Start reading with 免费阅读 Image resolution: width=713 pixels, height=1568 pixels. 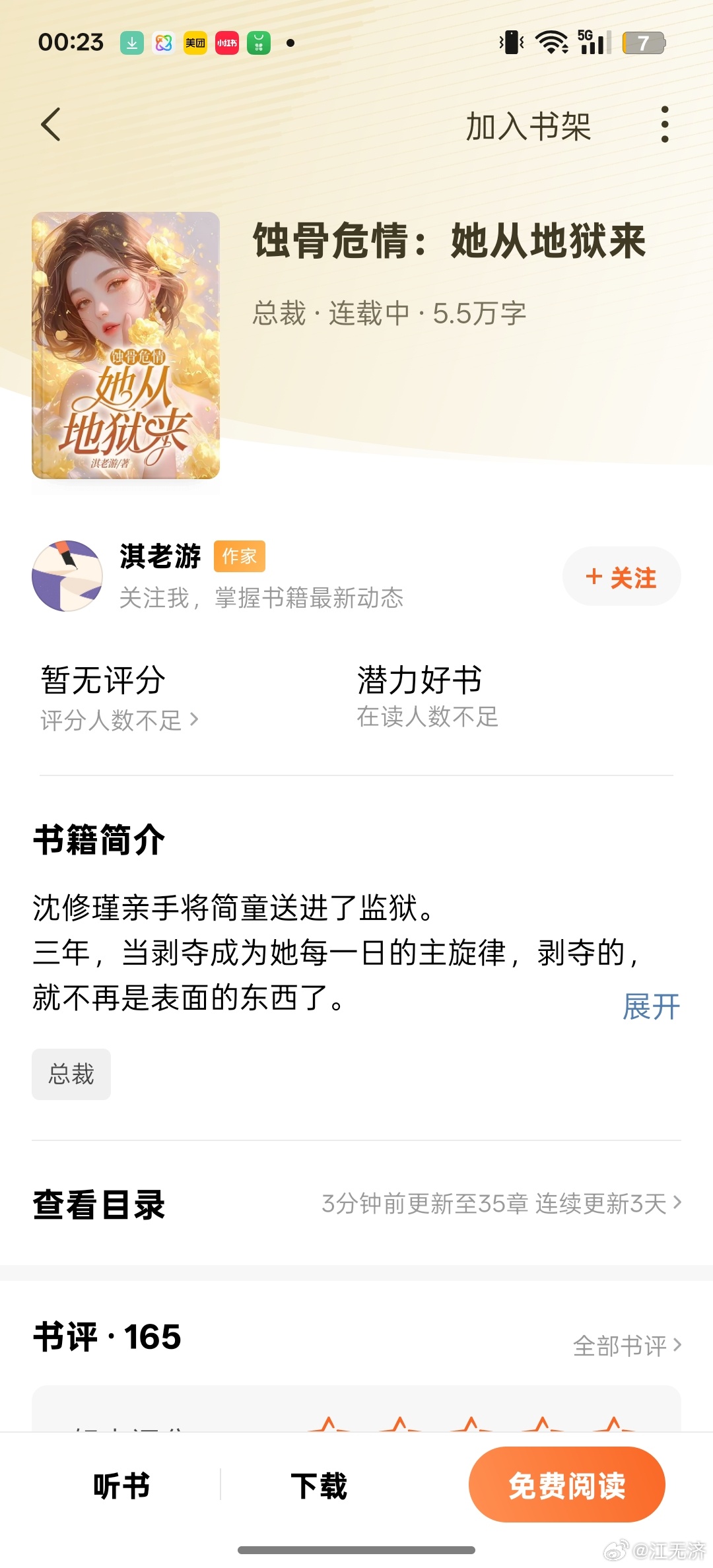(x=567, y=1485)
